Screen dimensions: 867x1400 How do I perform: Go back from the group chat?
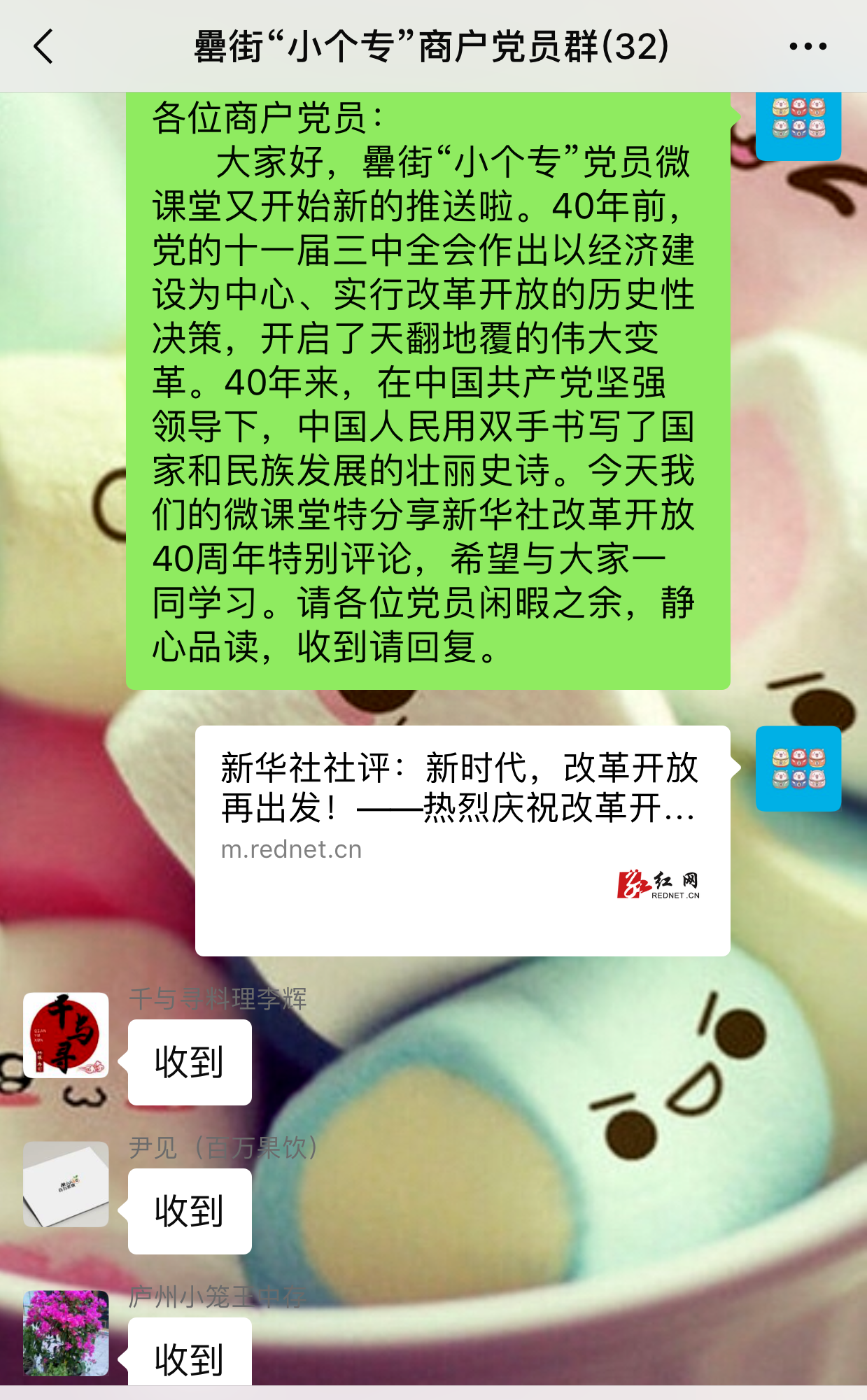coord(43,47)
